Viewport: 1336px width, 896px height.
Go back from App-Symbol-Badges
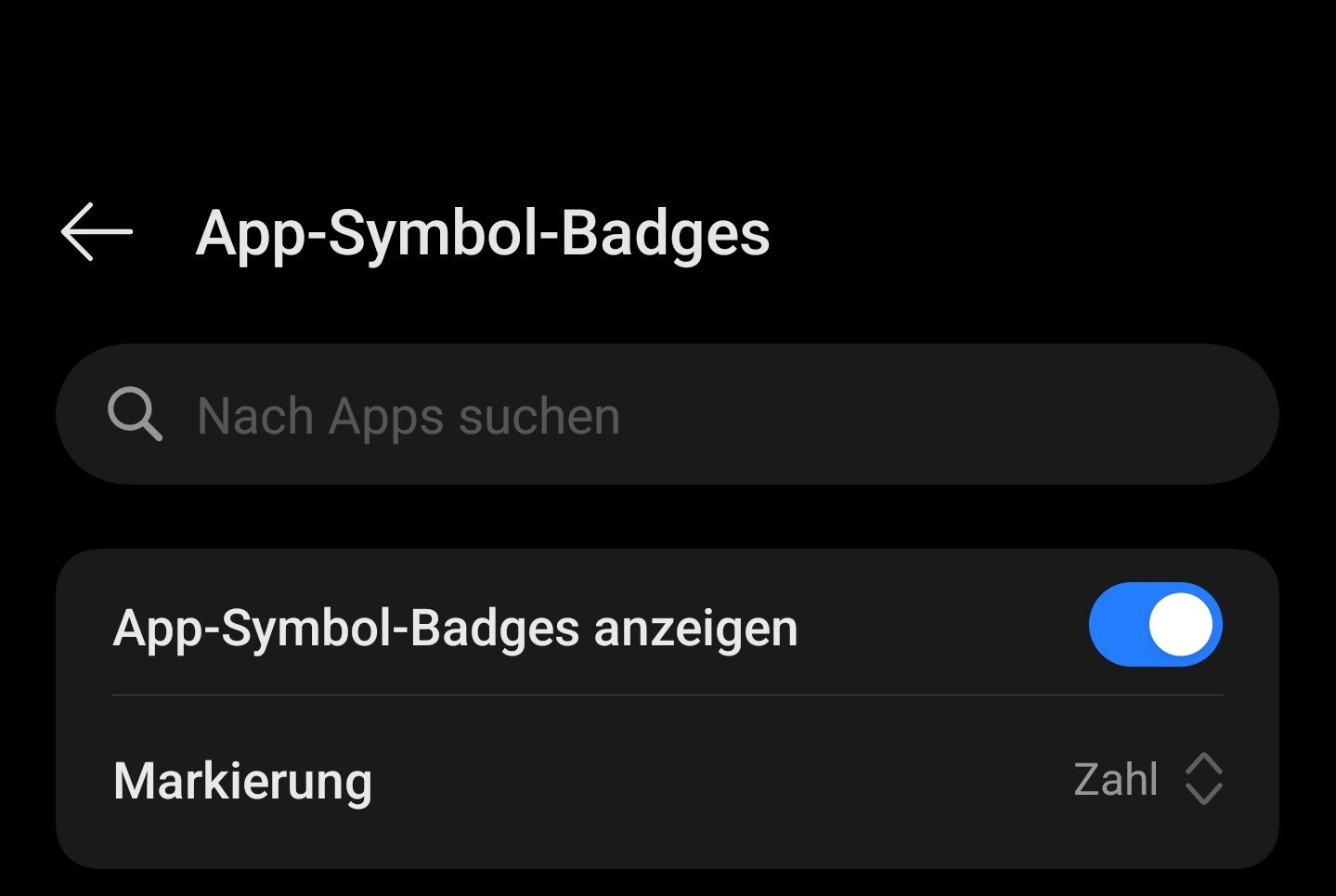[97, 232]
